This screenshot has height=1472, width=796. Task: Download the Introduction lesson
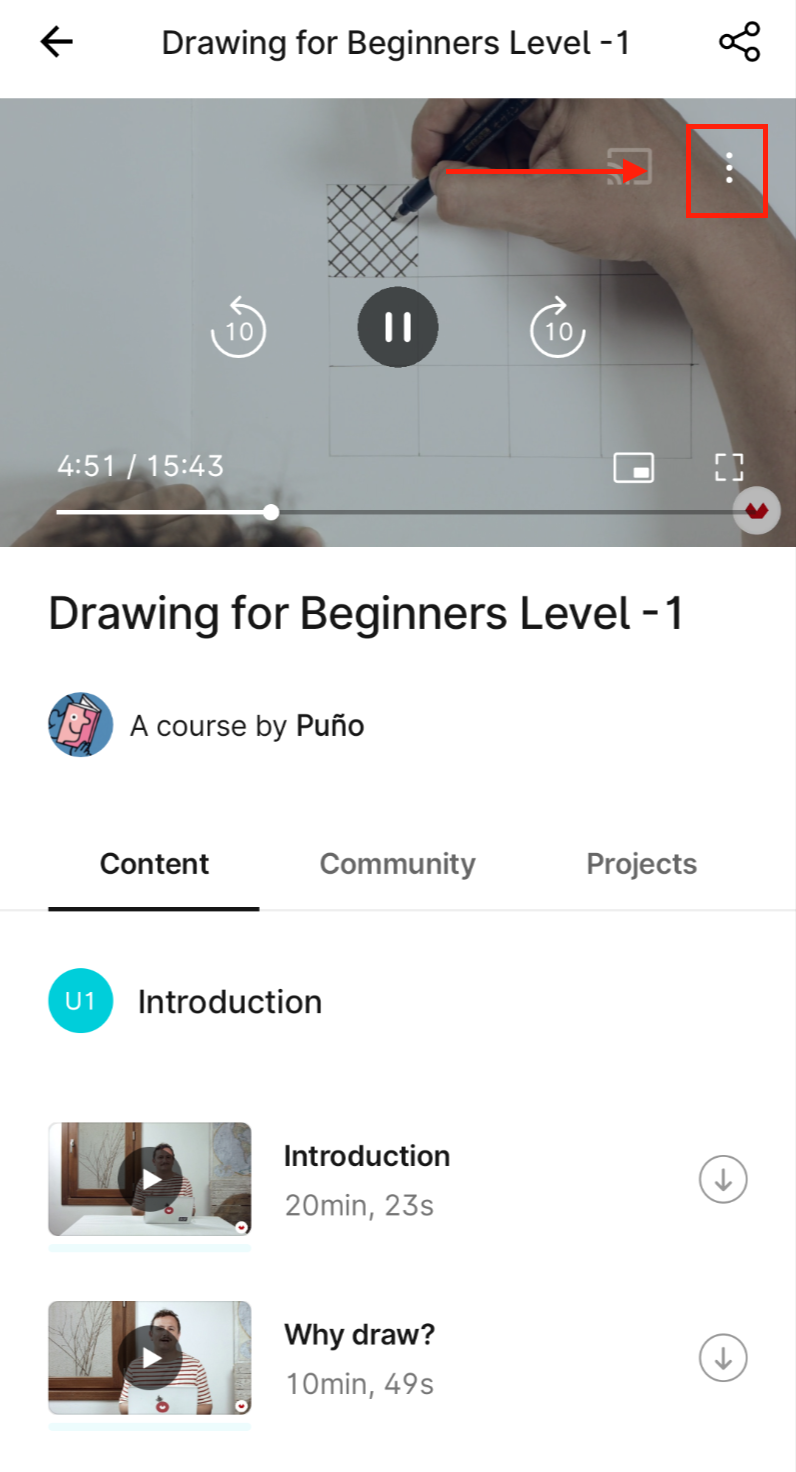coord(723,1180)
